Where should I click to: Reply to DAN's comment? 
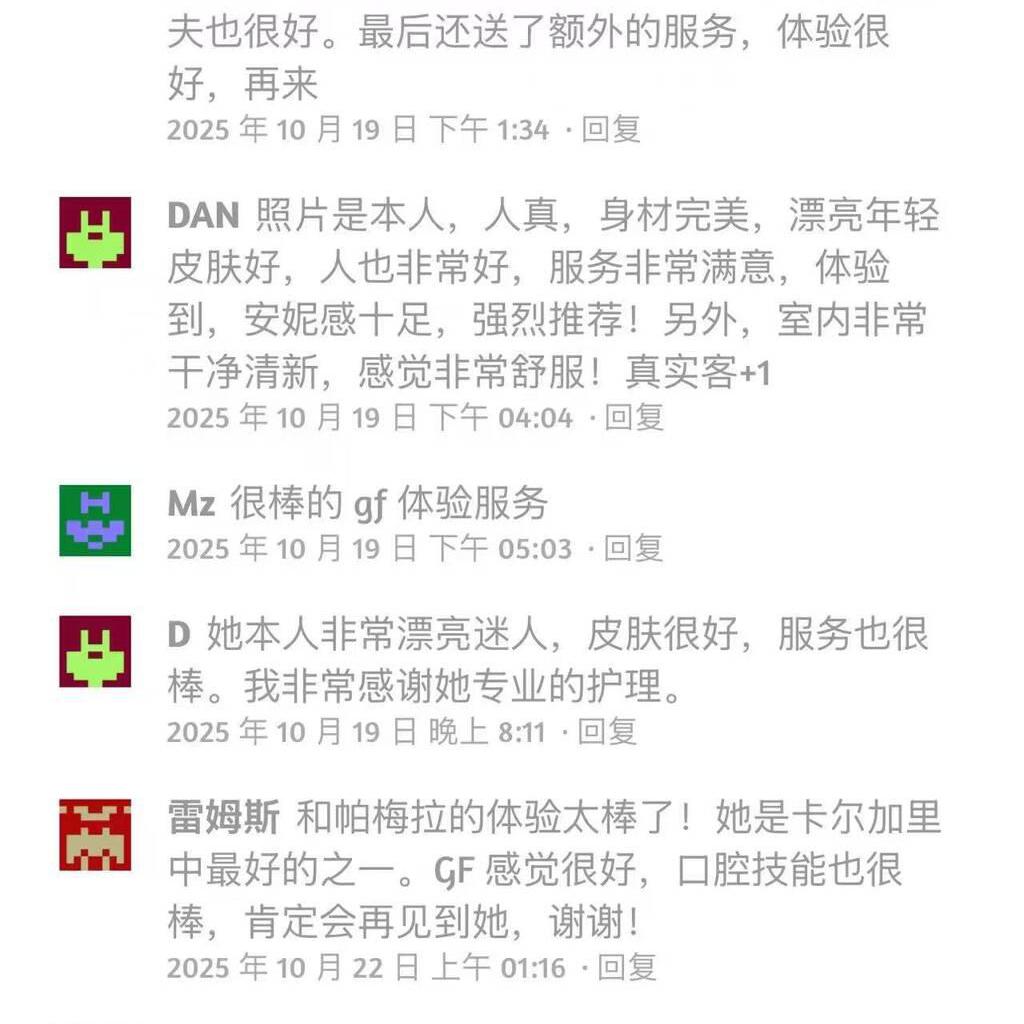635,417
